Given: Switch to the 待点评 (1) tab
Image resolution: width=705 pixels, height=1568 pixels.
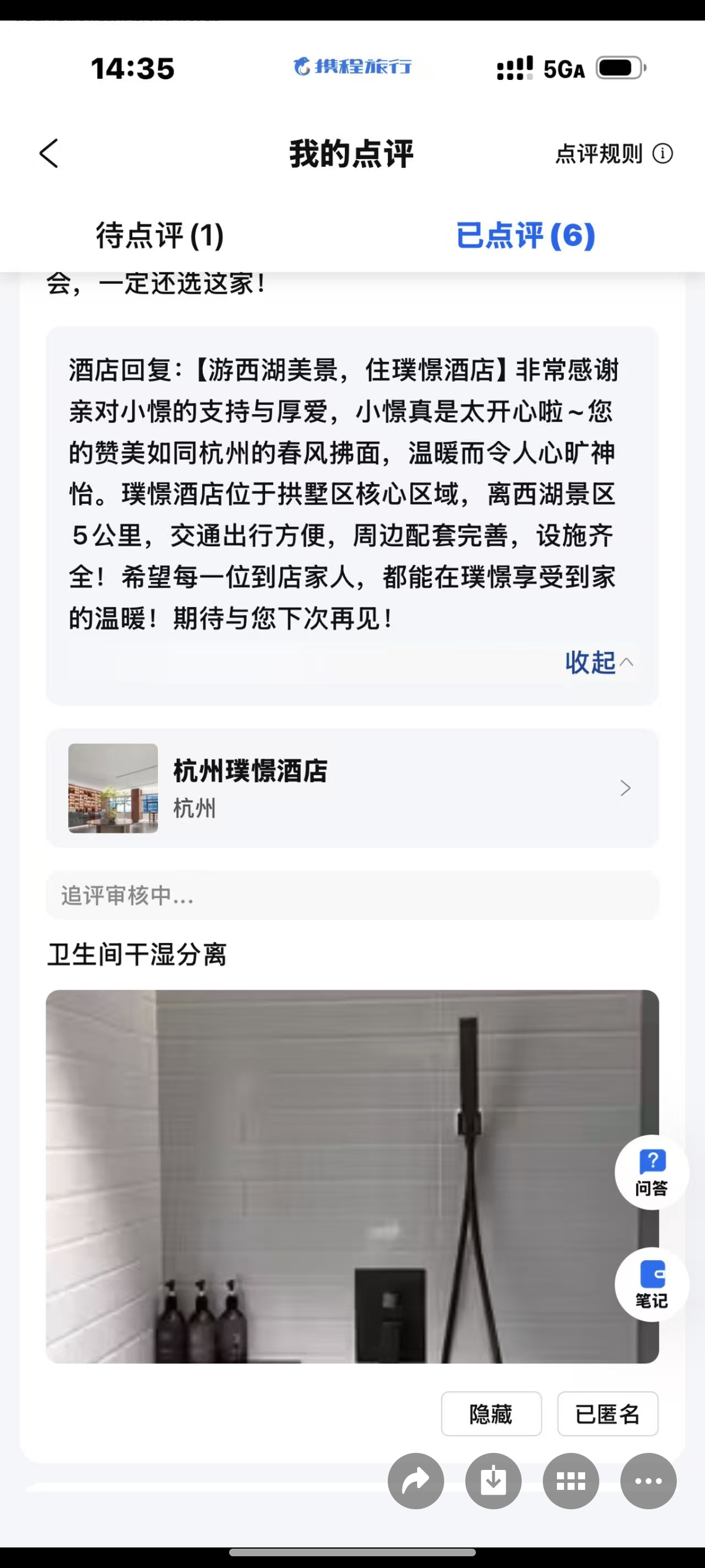Looking at the screenshot, I should tap(160, 235).
